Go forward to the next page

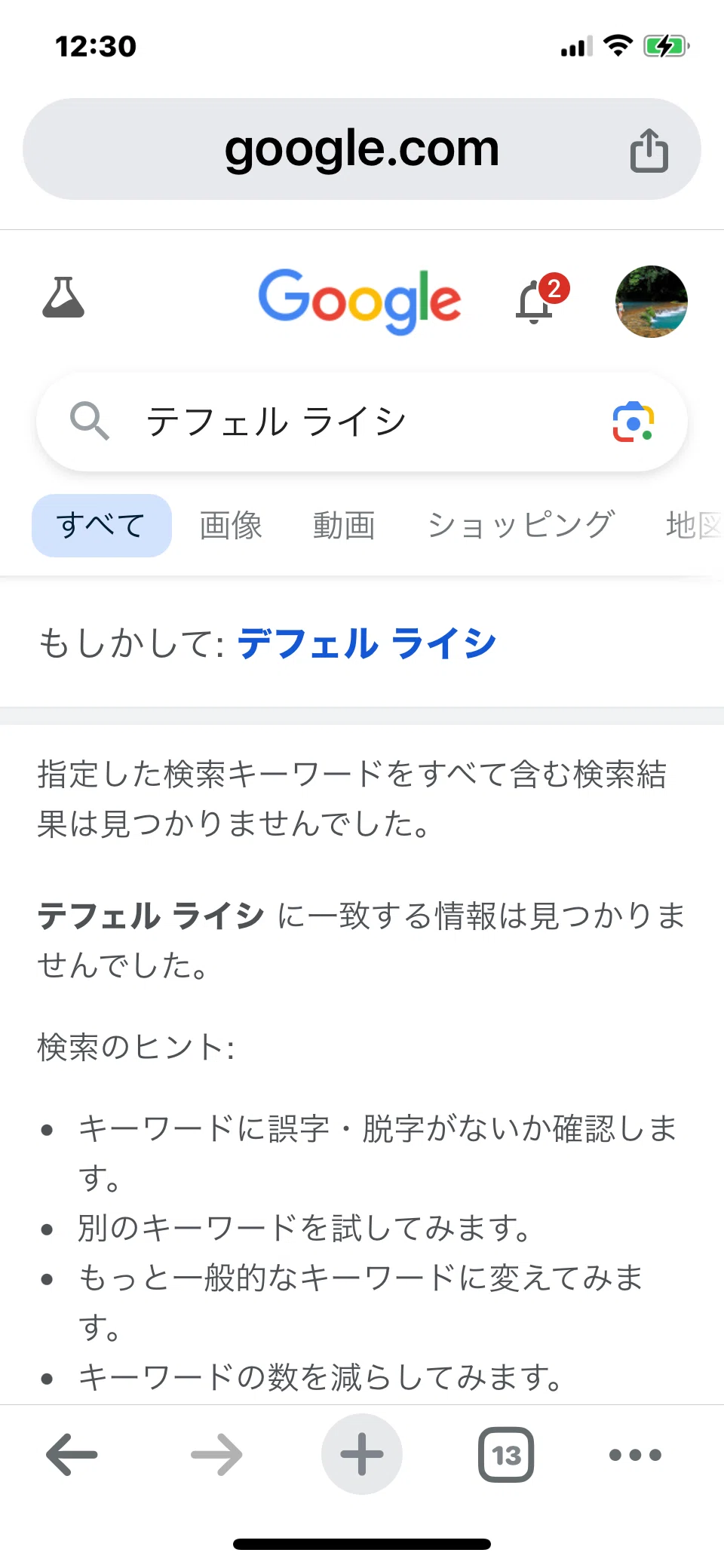[216, 1454]
